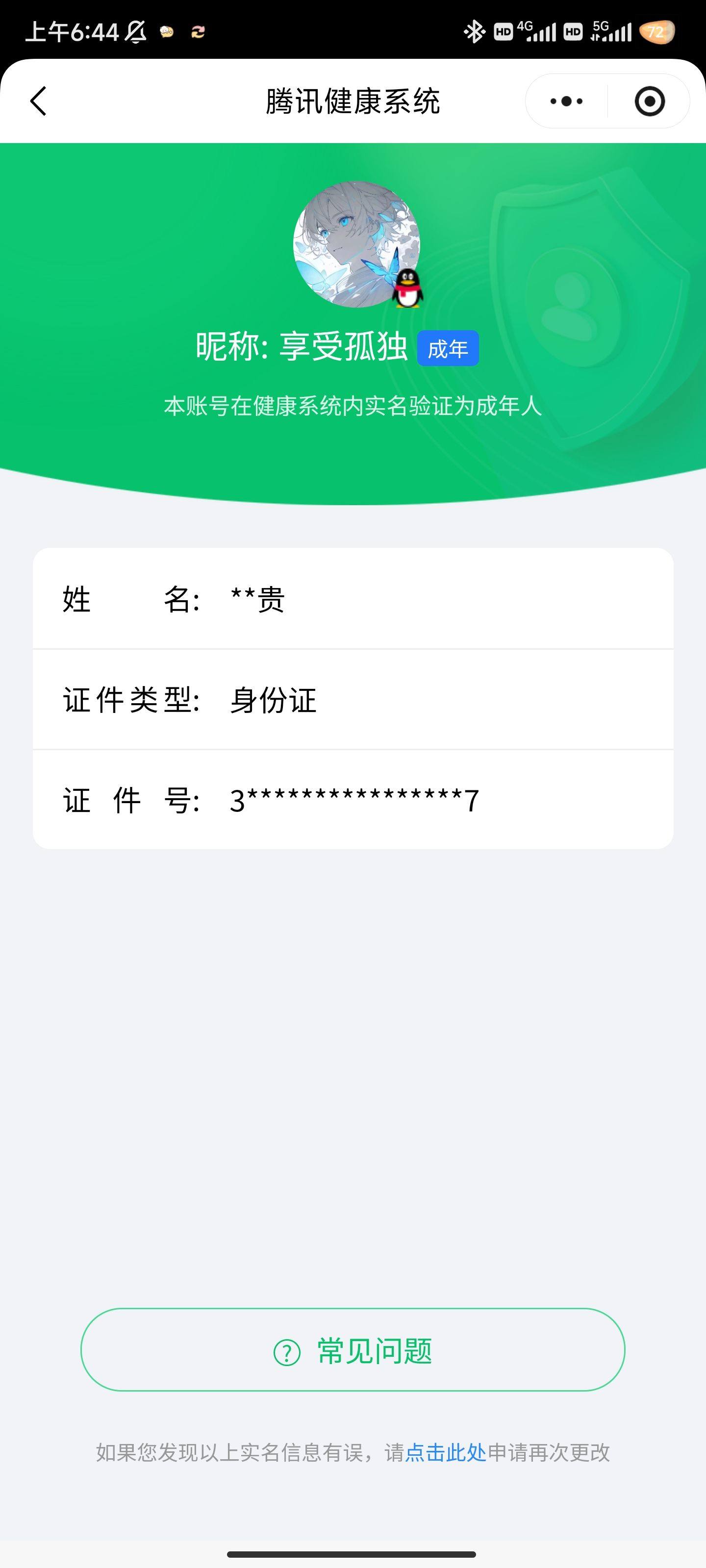Tap the 姓名 row showing **贵
Viewport: 706px width, 1568px height.
353,600
